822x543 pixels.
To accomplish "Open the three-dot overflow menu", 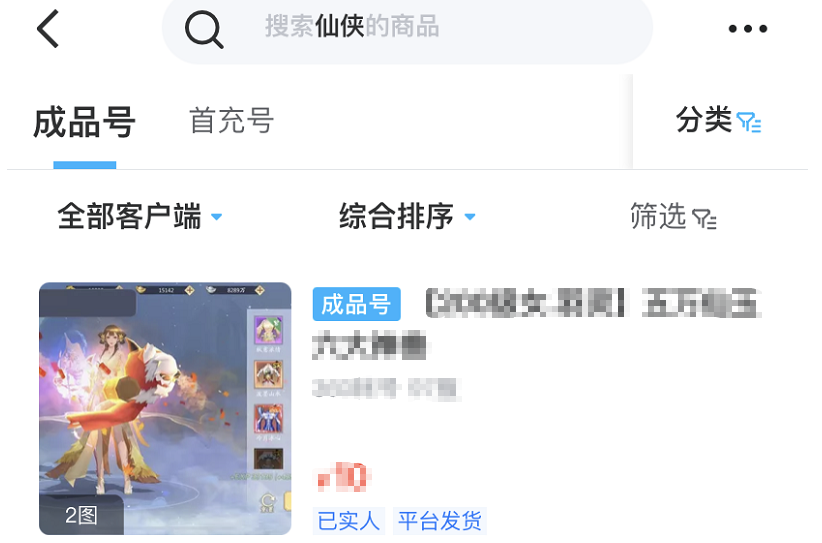I will pos(747,29).
